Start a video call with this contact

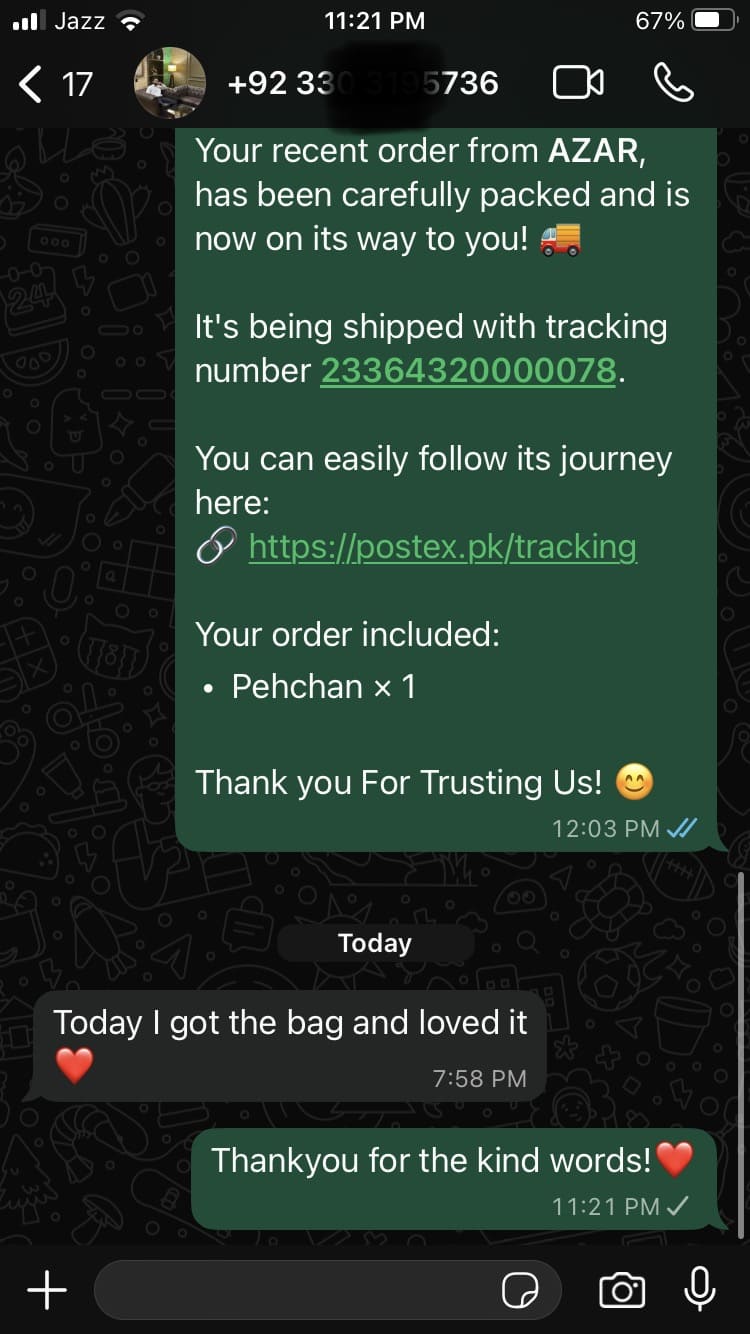pos(578,83)
